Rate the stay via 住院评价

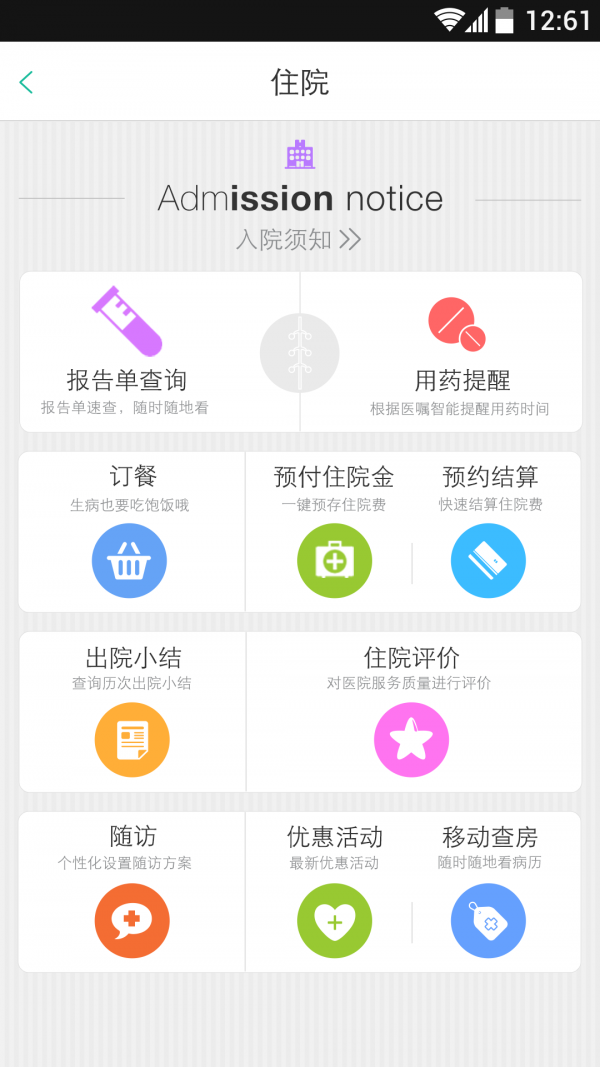pyautogui.click(x=411, y=740)
